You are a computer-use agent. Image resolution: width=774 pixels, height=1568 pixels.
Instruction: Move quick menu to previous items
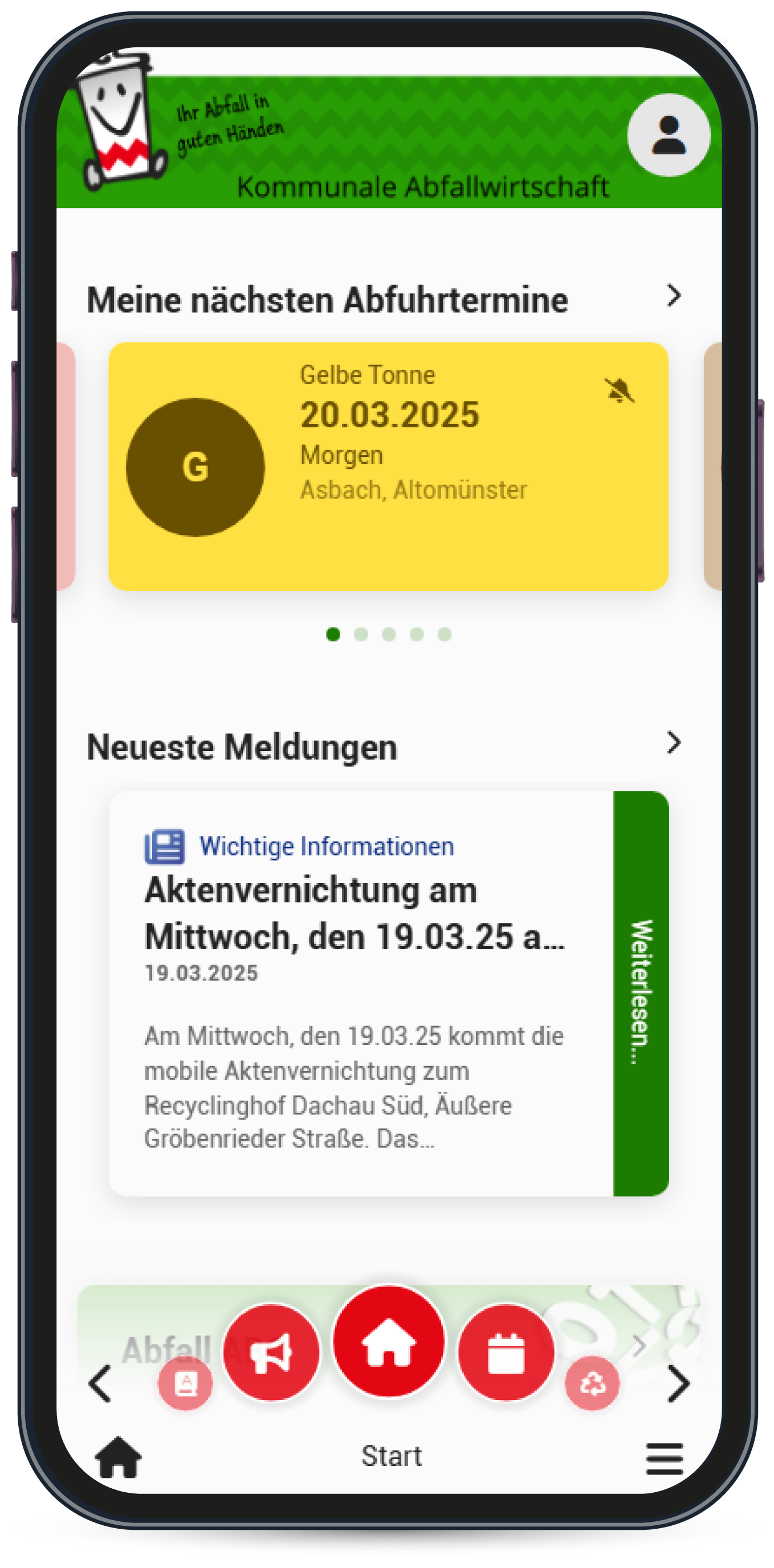pyautogui.click(x=100, y=1383)
